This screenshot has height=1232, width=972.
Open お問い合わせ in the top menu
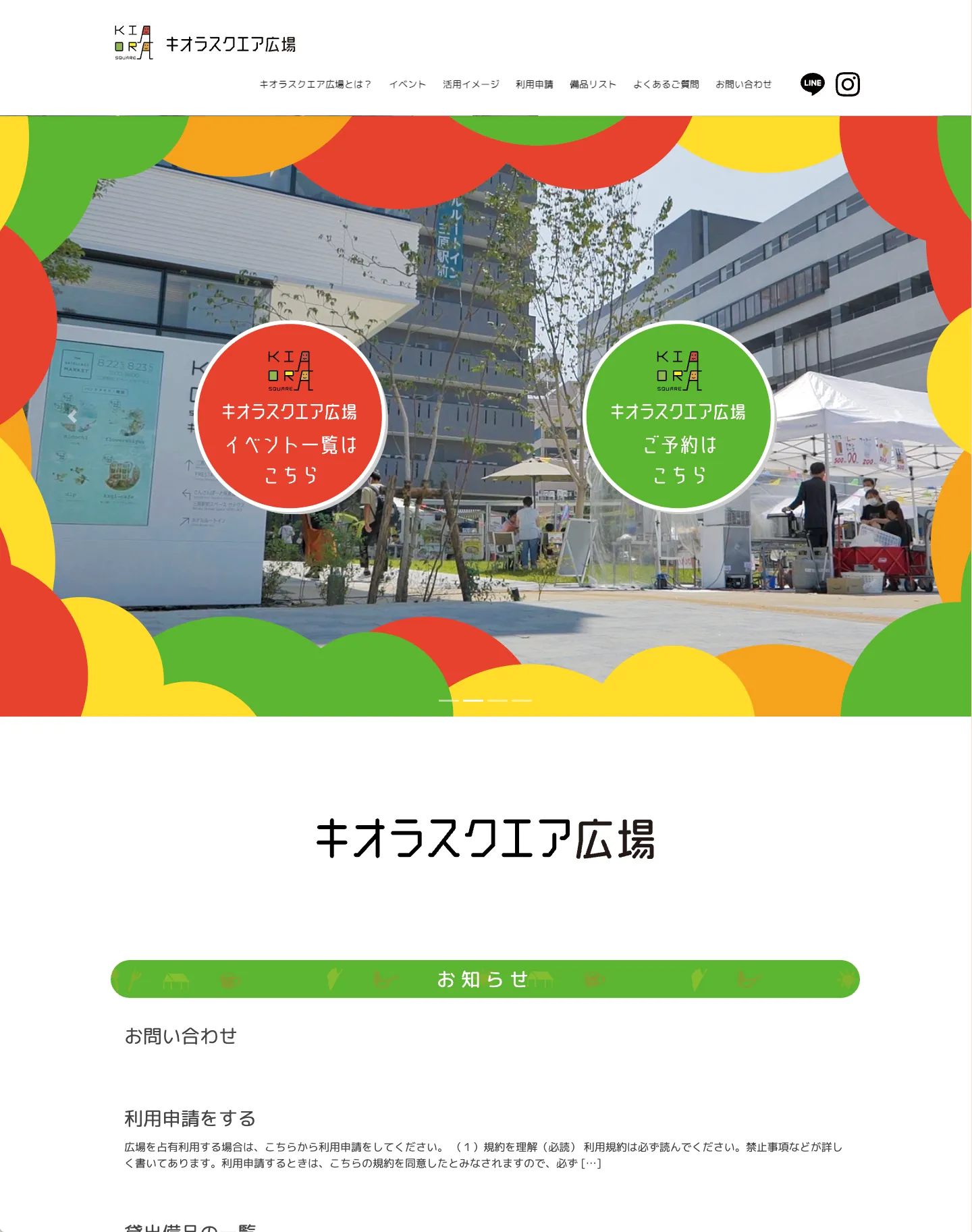pos(743,84)
